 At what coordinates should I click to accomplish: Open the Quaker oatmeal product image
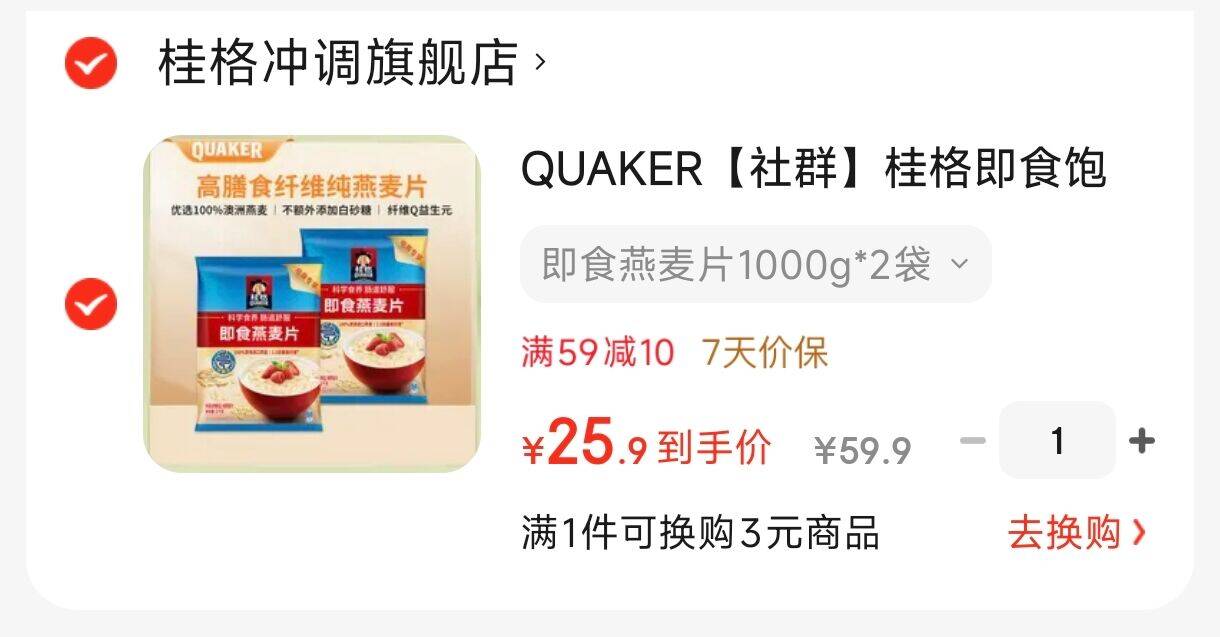tap(312, 304)
